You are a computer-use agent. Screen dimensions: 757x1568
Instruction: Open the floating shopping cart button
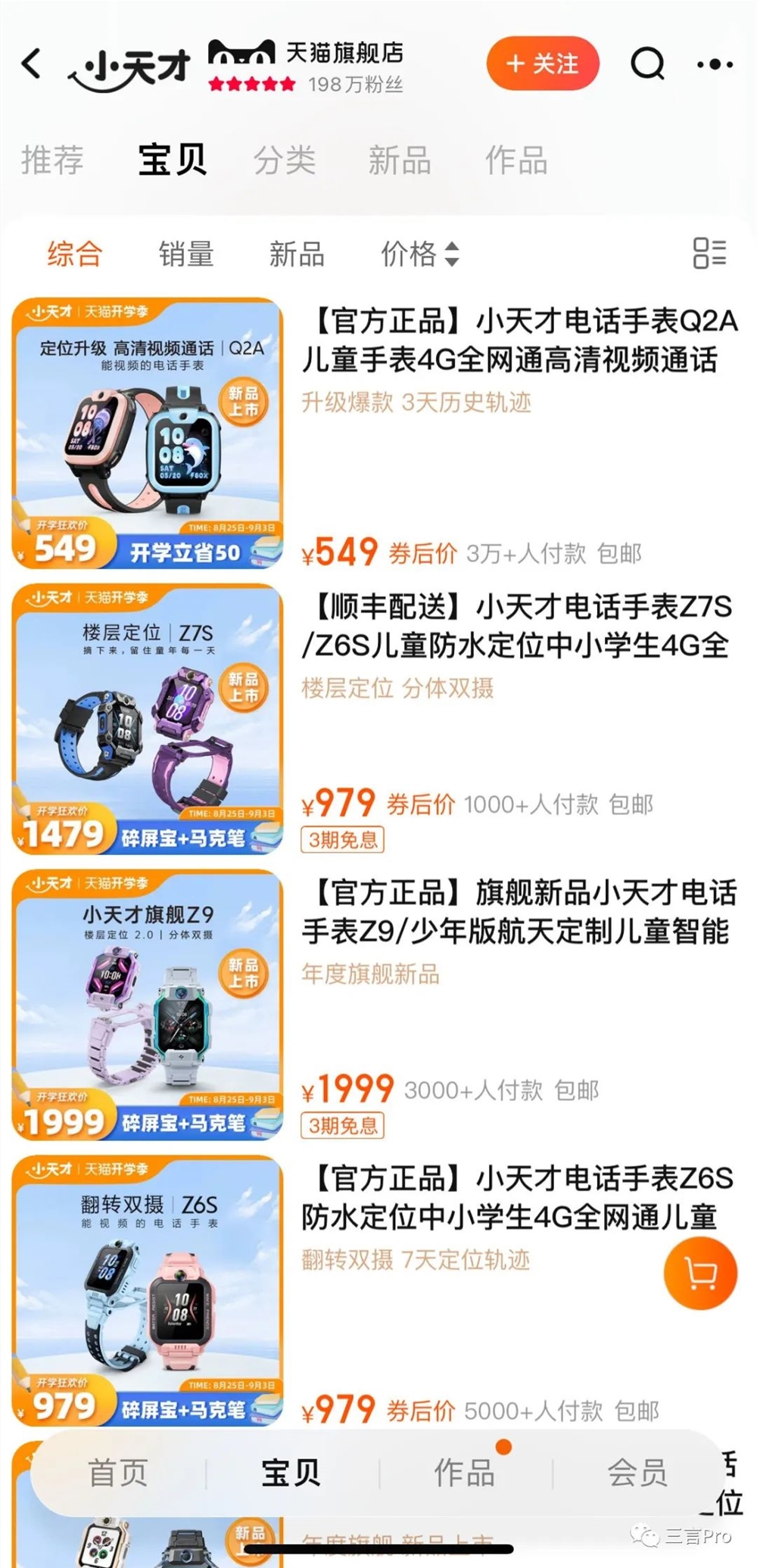click(700, 1273)
